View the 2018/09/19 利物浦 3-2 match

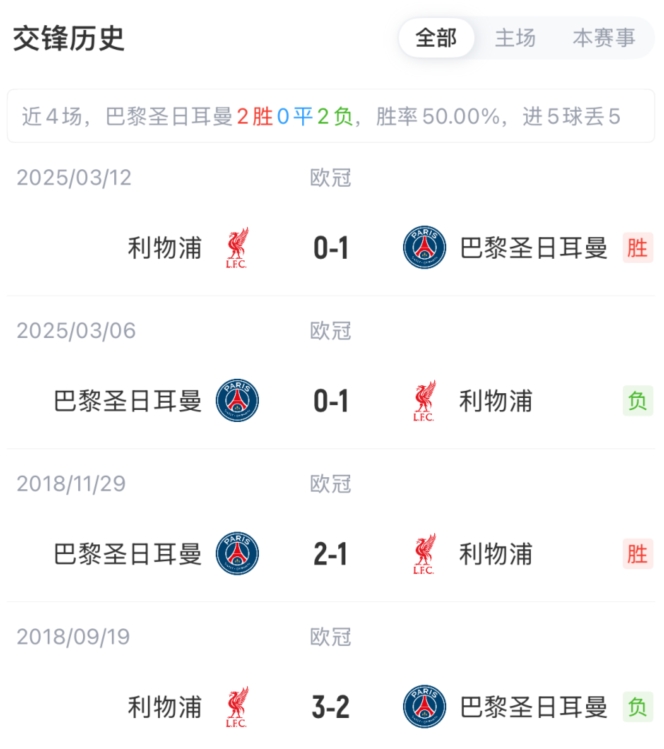click(331, 707)
